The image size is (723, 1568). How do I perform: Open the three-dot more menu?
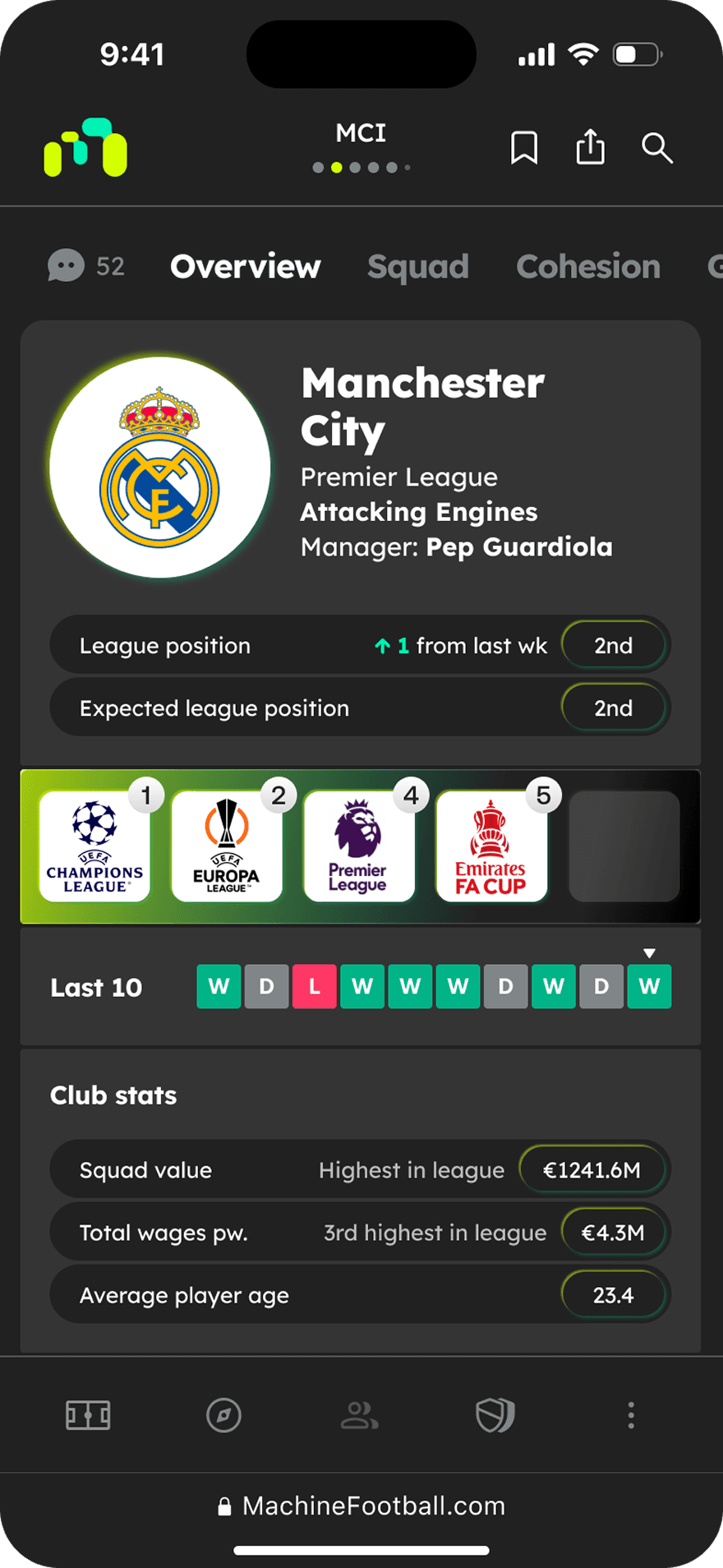coord(631,1415)
